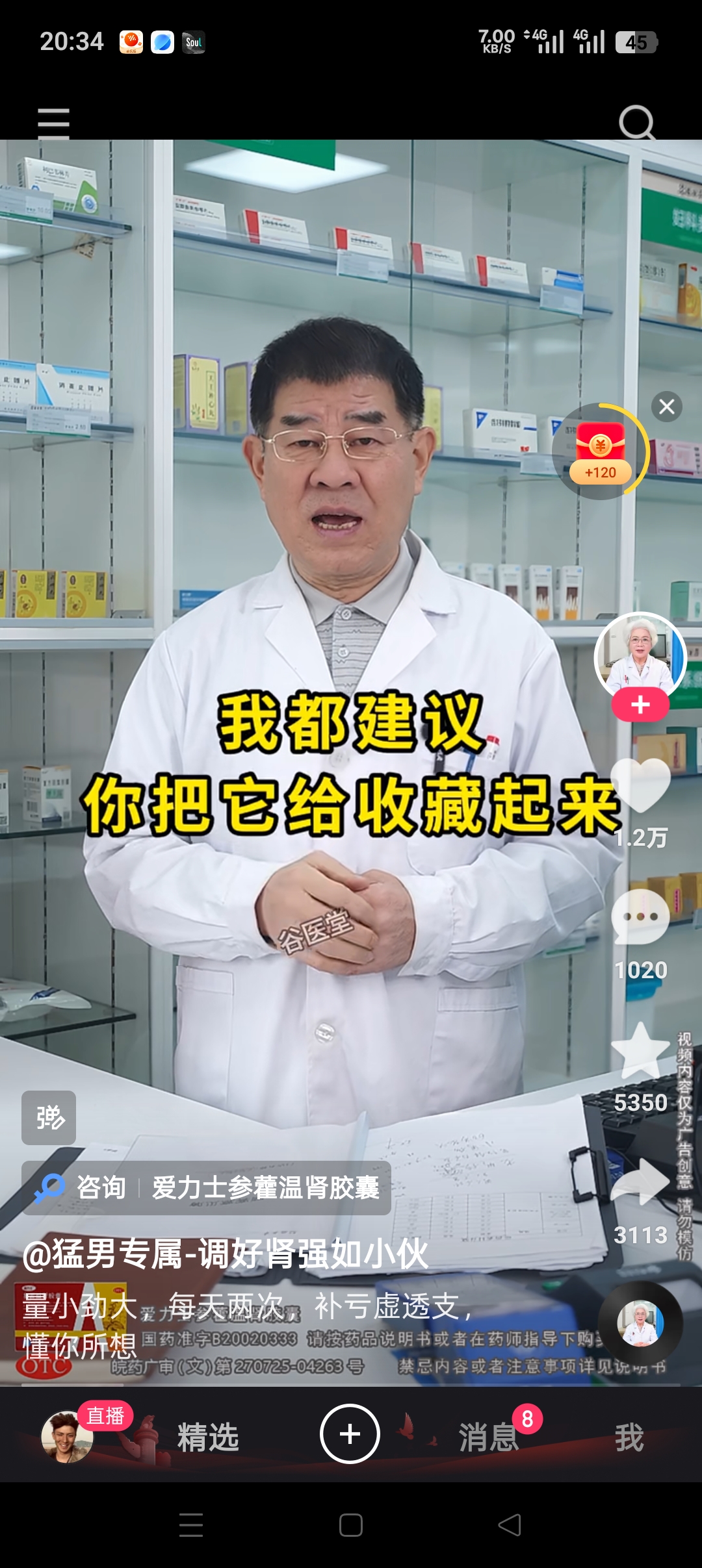Dismiss the red envelope with the X
This screenshot has height=1568, width=702.
(666, 406)
